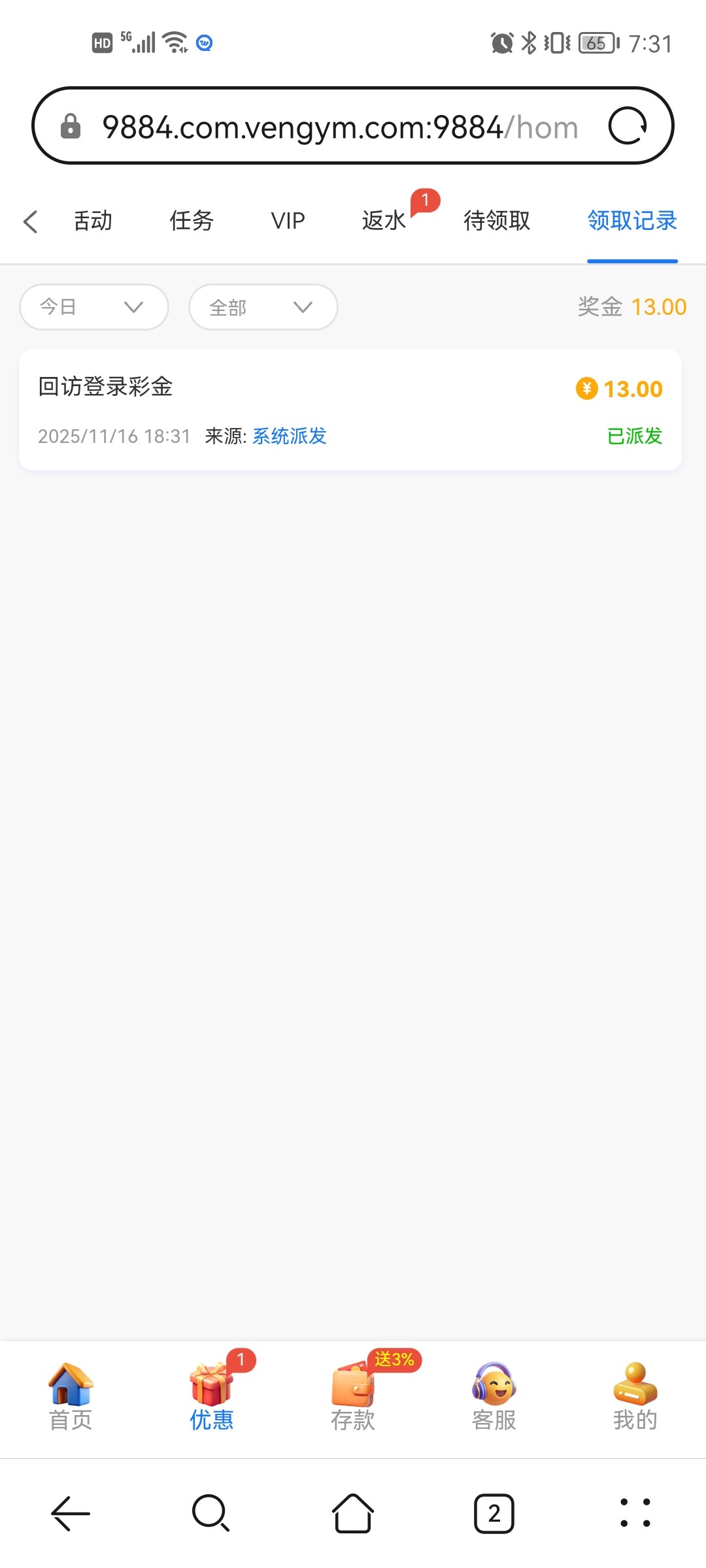Viewport: 706px width, 1568px height.
Task: Expand the 今日 date dropdown
Action: [94, 307]
